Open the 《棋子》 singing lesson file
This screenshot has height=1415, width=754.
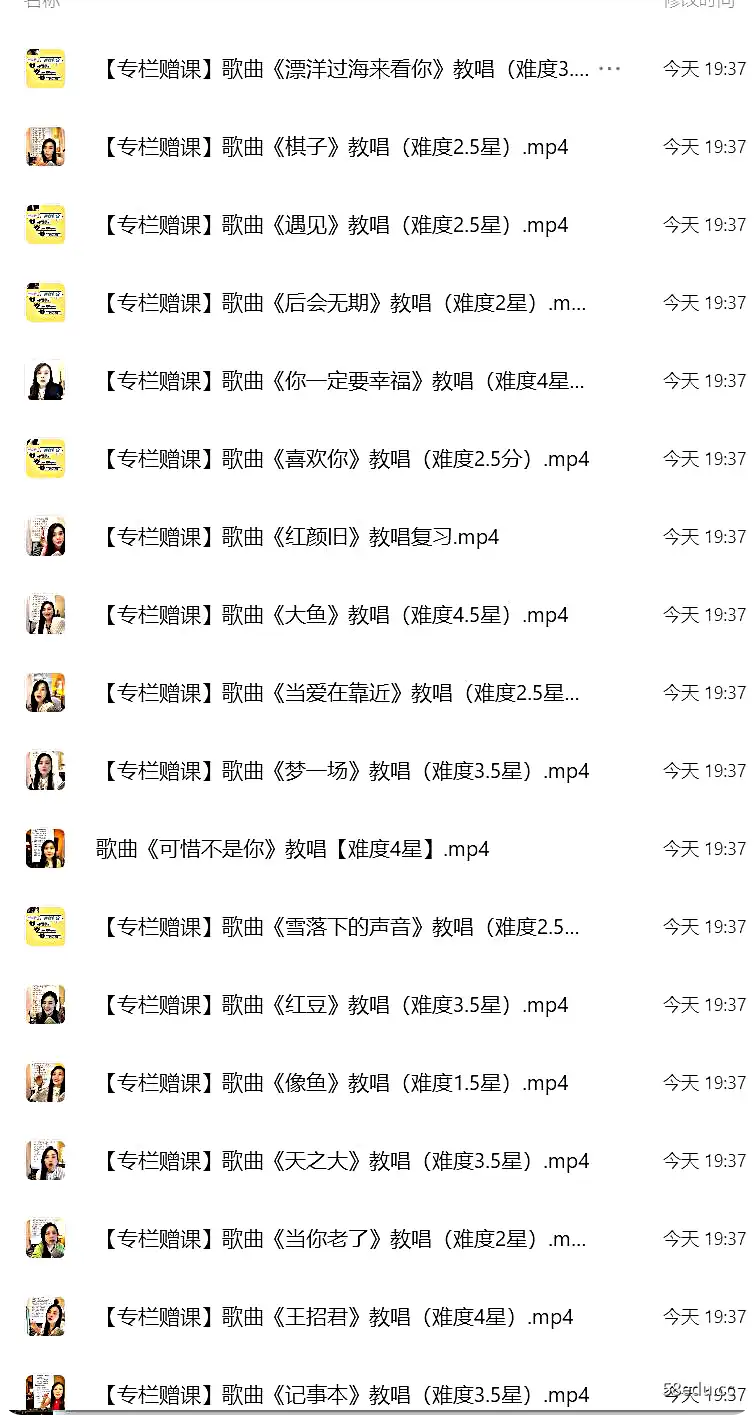(334, 147)
